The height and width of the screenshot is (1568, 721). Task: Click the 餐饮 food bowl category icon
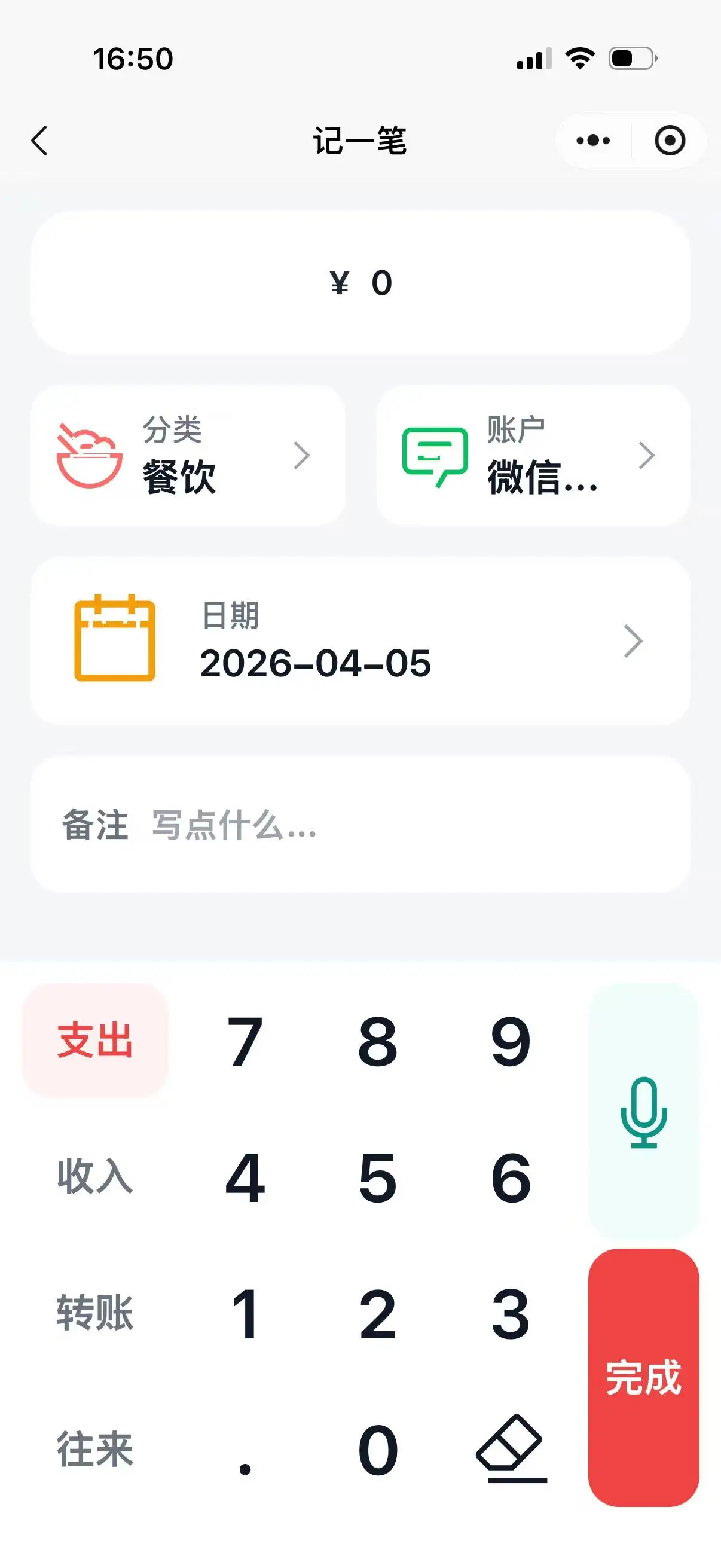(90, 455)
